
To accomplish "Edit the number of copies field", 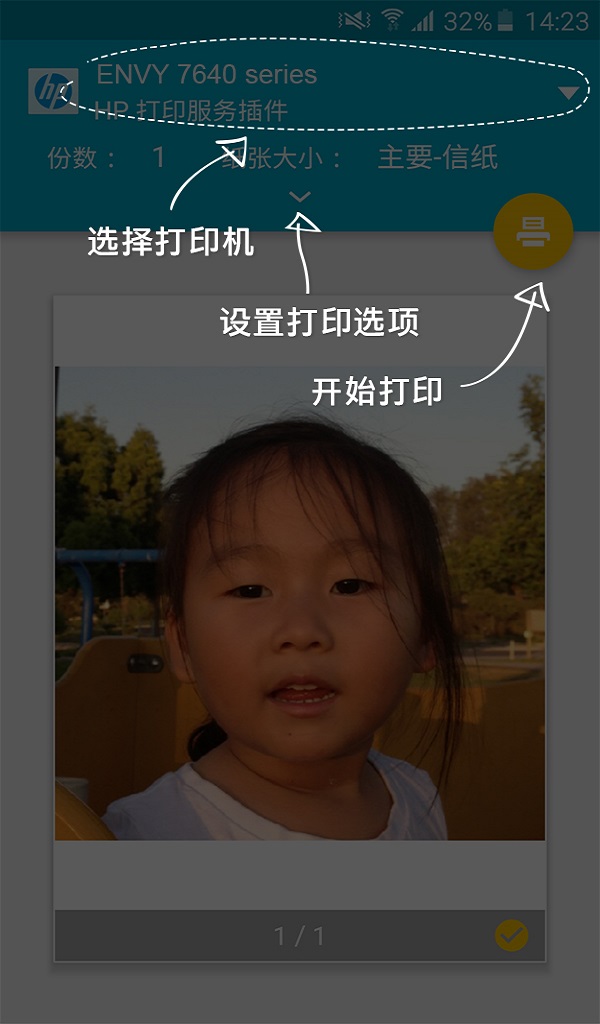I will (x=159, y=158).
